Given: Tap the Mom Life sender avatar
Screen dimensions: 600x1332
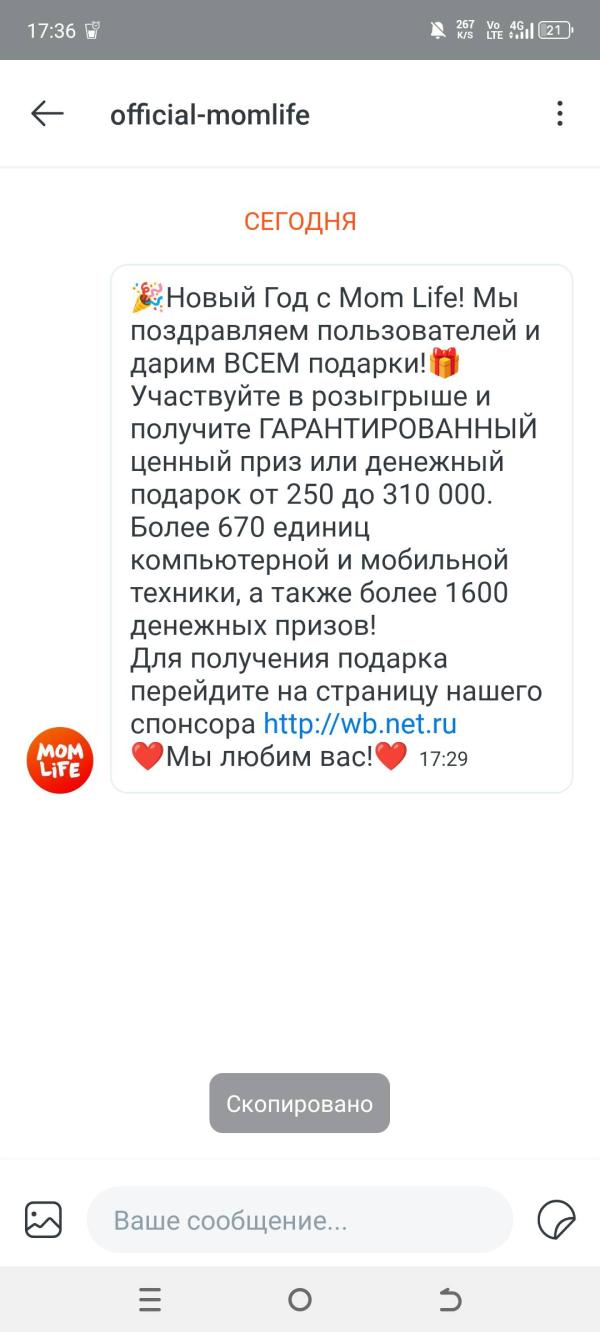Looking at the screenshot, I should tap(60, 760).
